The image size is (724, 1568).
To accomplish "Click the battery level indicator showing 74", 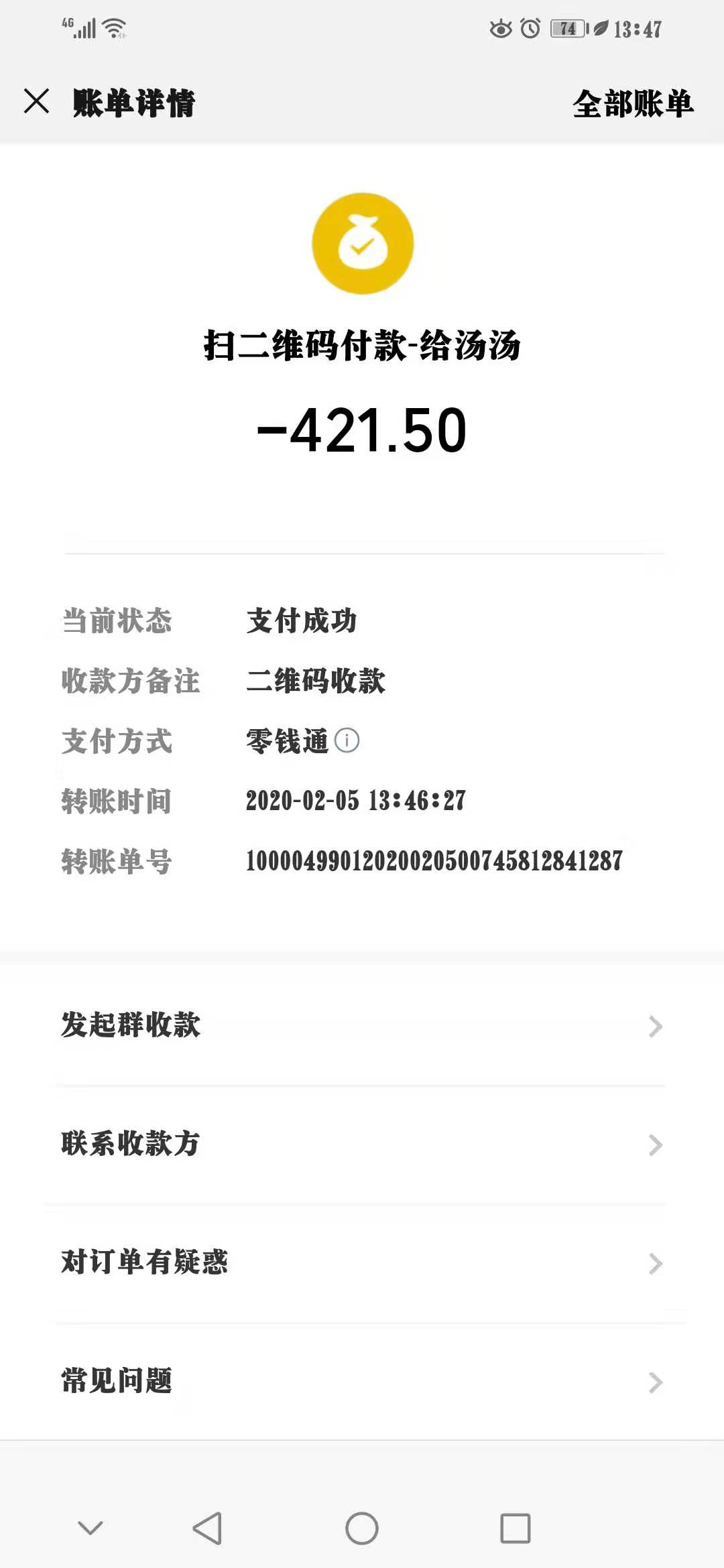I will tap(565, 28).
